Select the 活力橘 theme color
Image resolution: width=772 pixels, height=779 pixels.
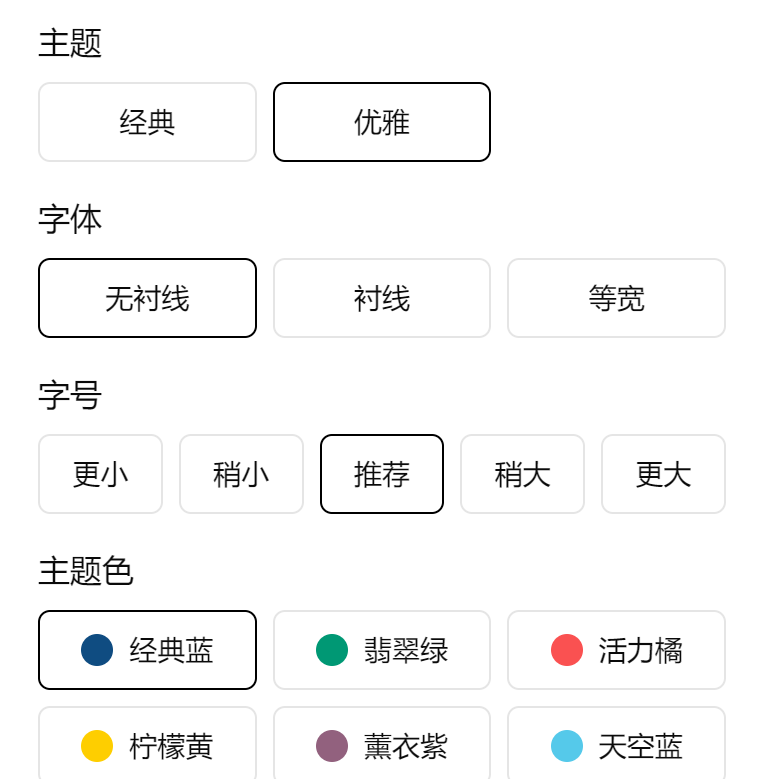coord(616,650)
